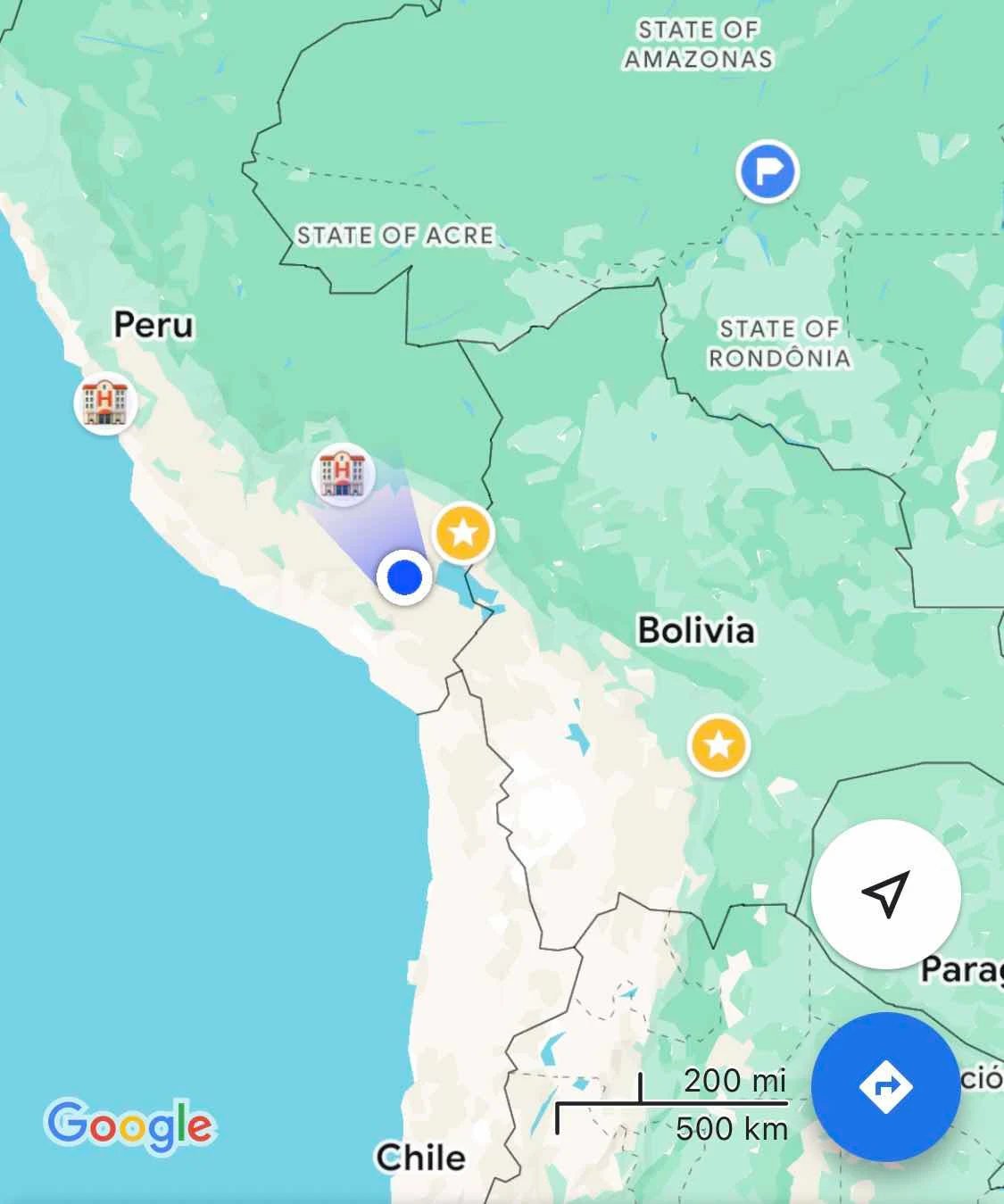Open the parking marker in Amazonas

[767, 170]
